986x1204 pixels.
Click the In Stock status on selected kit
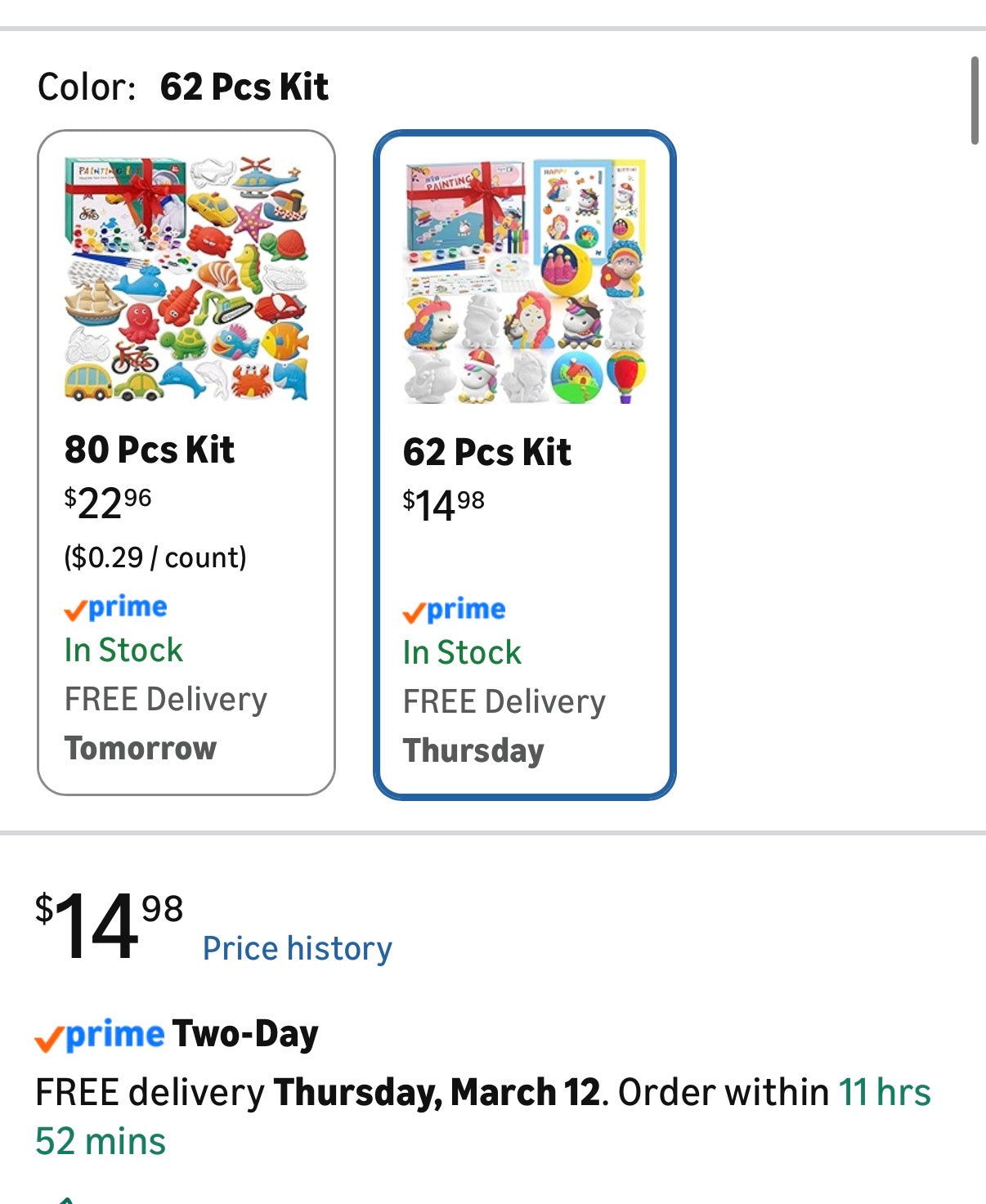tap(461, 651)
